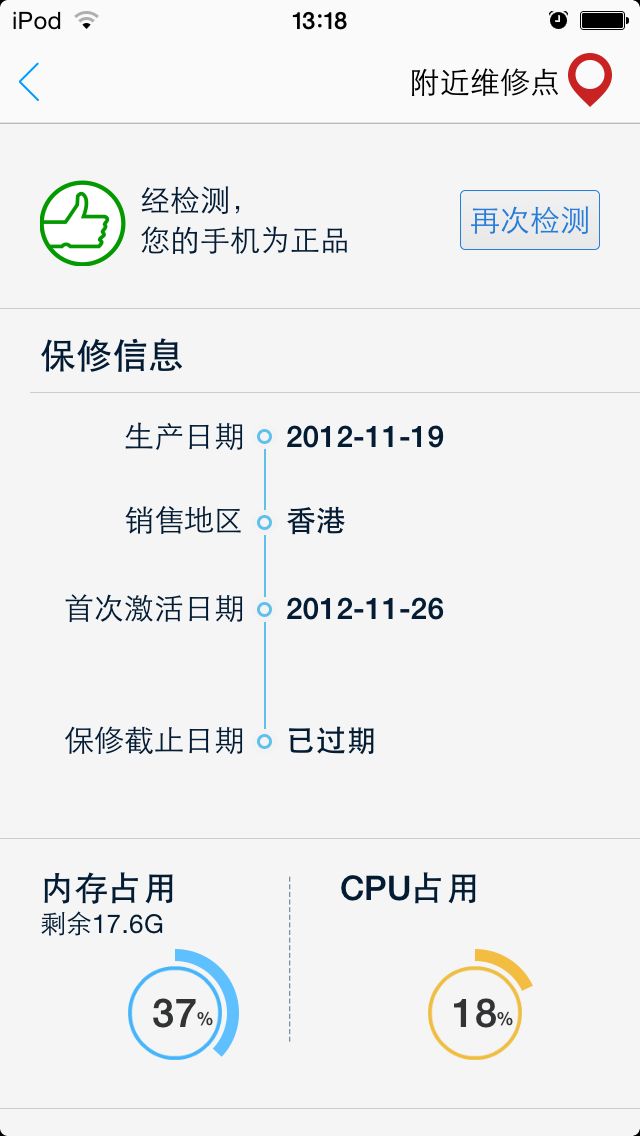Go back using the top-left arrow
This screenshot has height=1136, width=640.
coord(30,82)
